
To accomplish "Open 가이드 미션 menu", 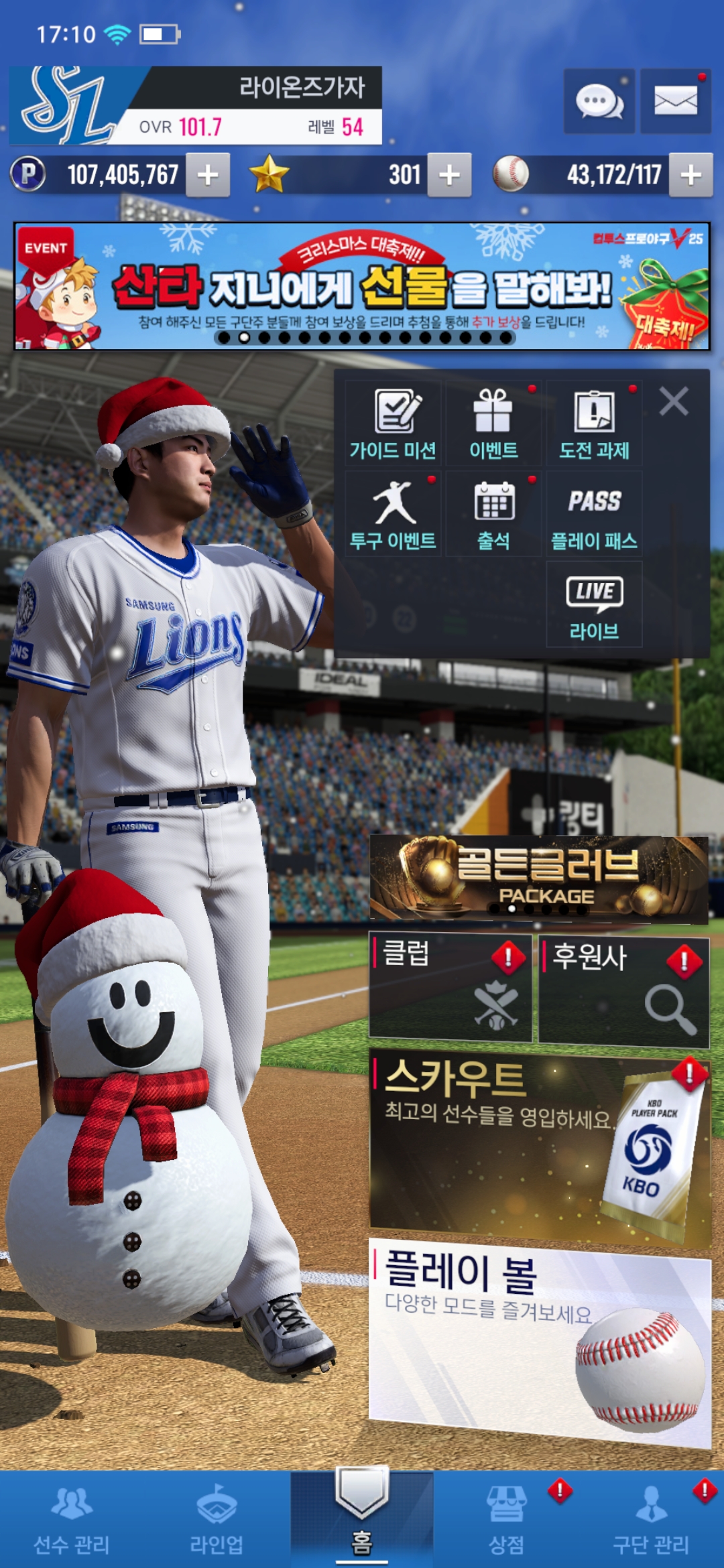I will coord(394,423).
